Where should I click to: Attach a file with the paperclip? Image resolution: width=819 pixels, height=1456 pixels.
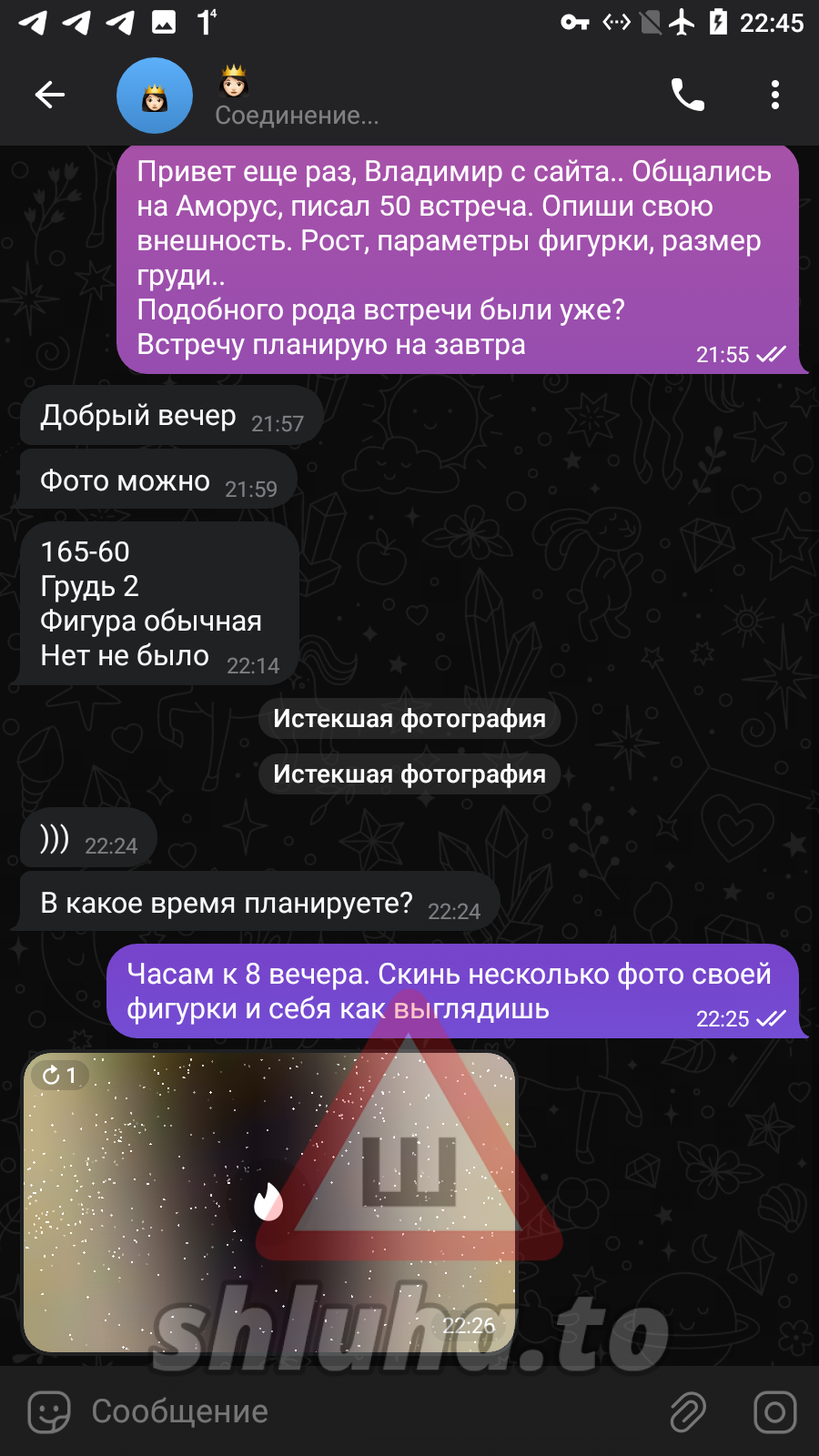[688, 1412]
